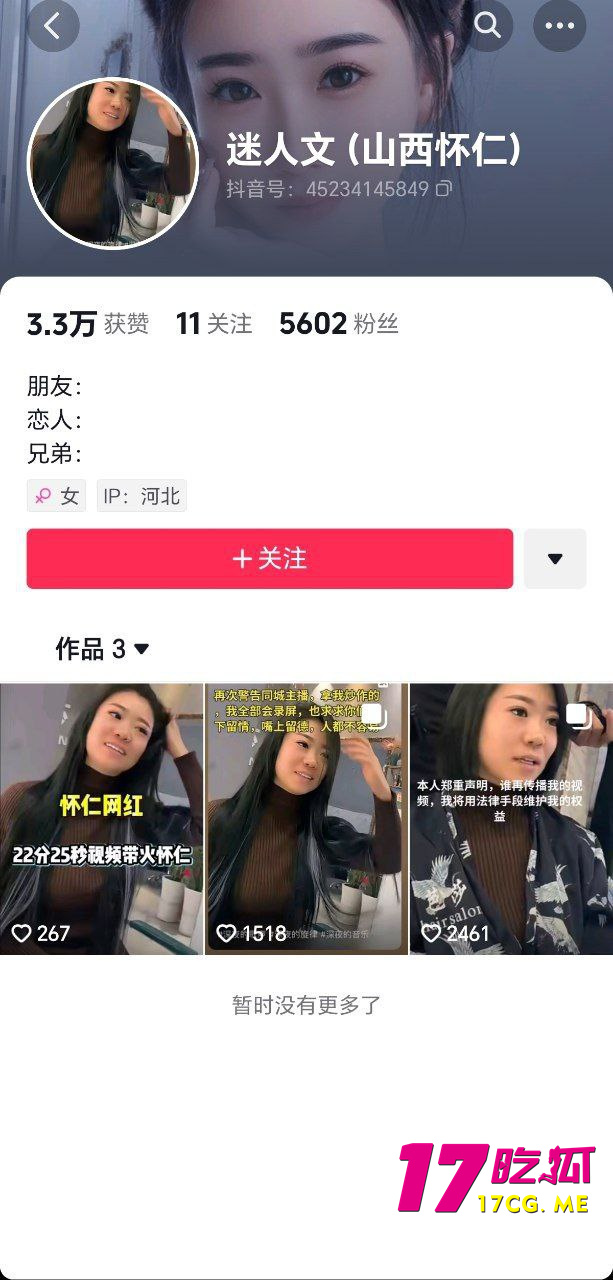Watch the statement video with 2461 likes

(511, 817)
